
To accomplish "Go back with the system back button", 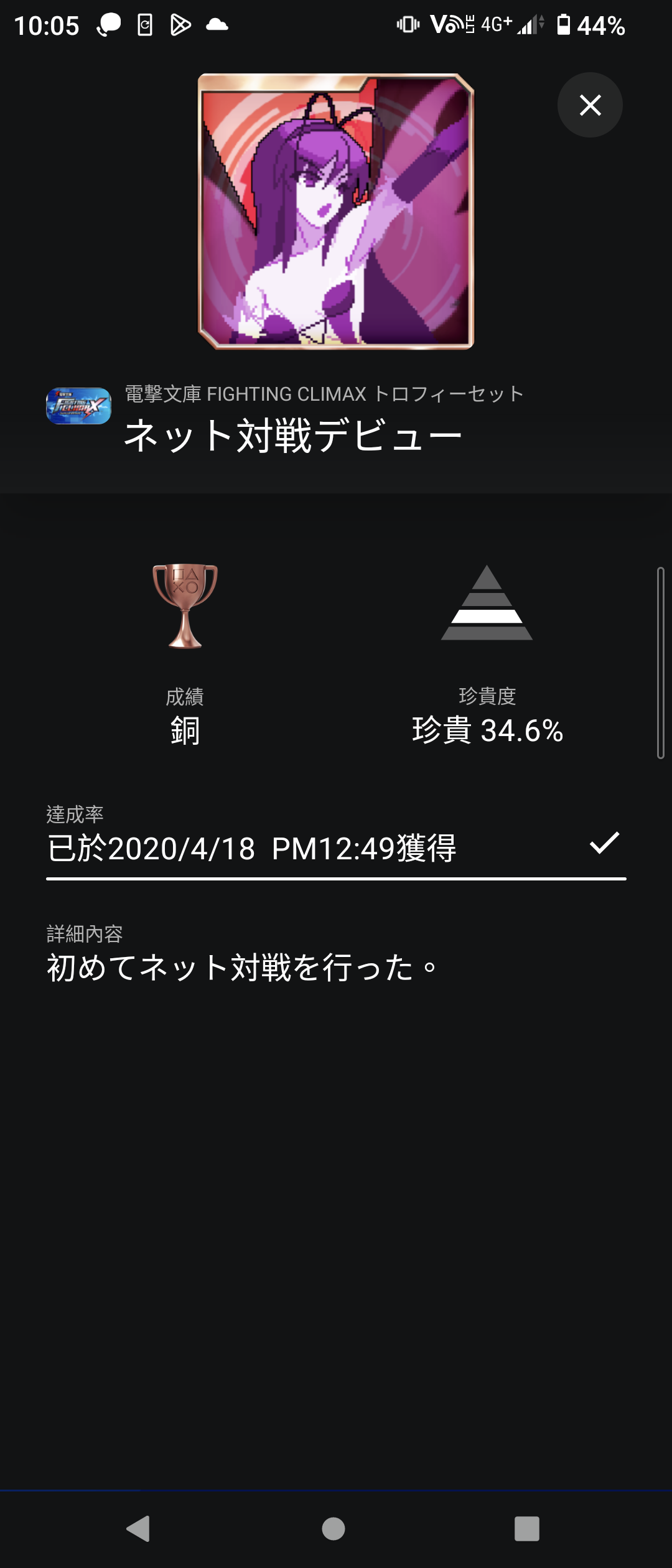I will 138,1528.
